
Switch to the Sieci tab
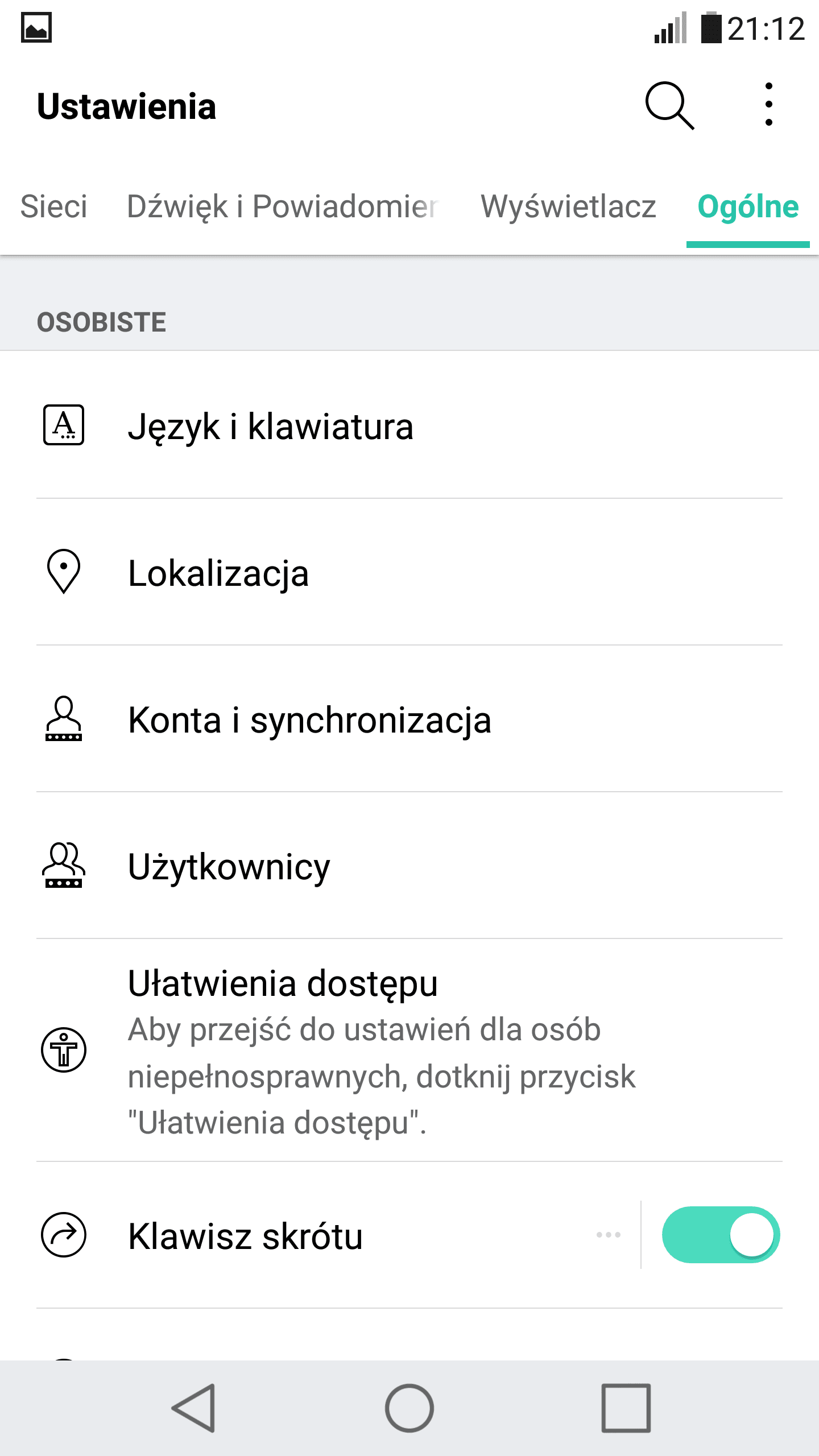(x=54, y=206)
